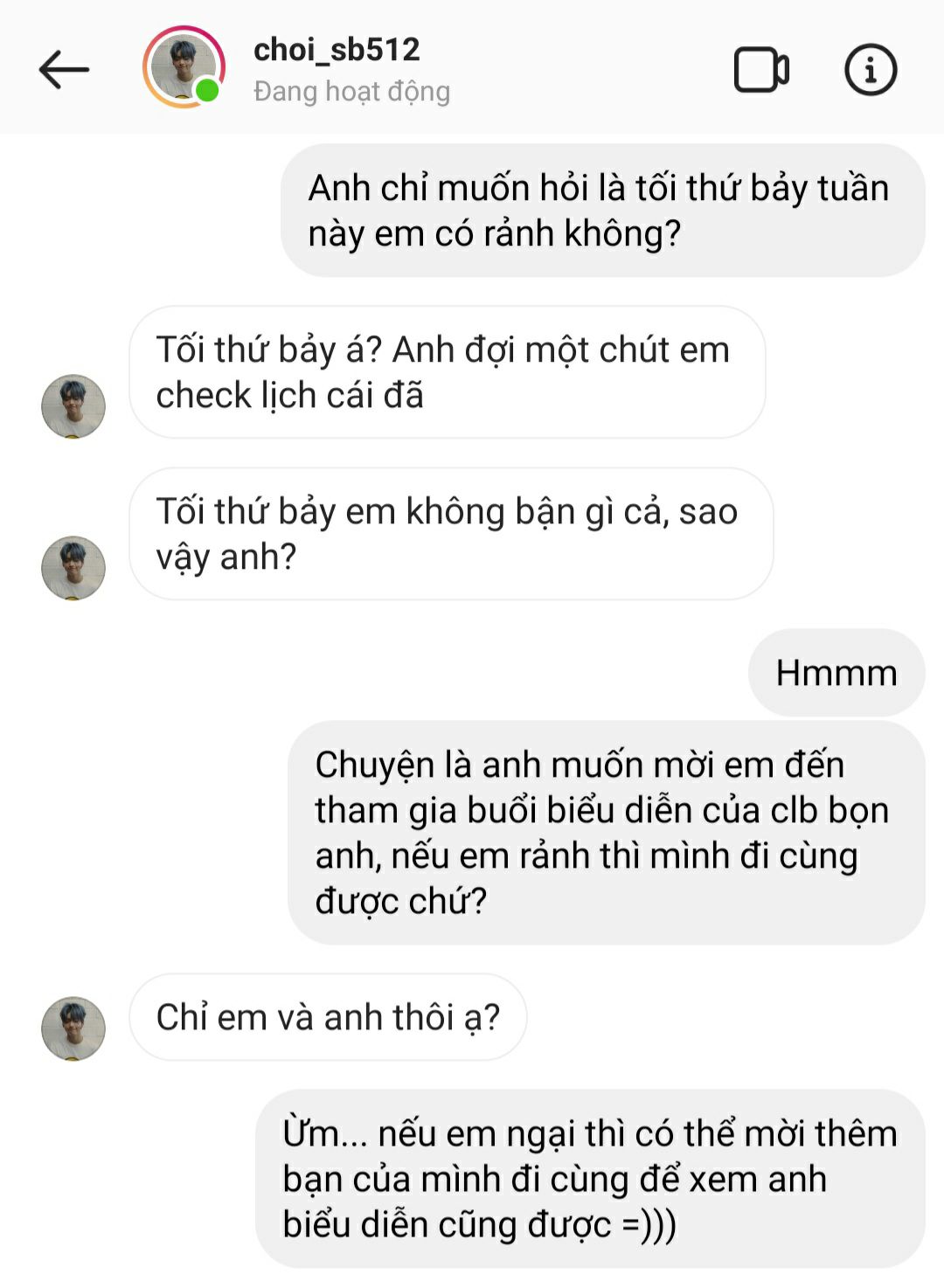
Task: Start a video call with choi_sb512
Action: click(760, 70)
